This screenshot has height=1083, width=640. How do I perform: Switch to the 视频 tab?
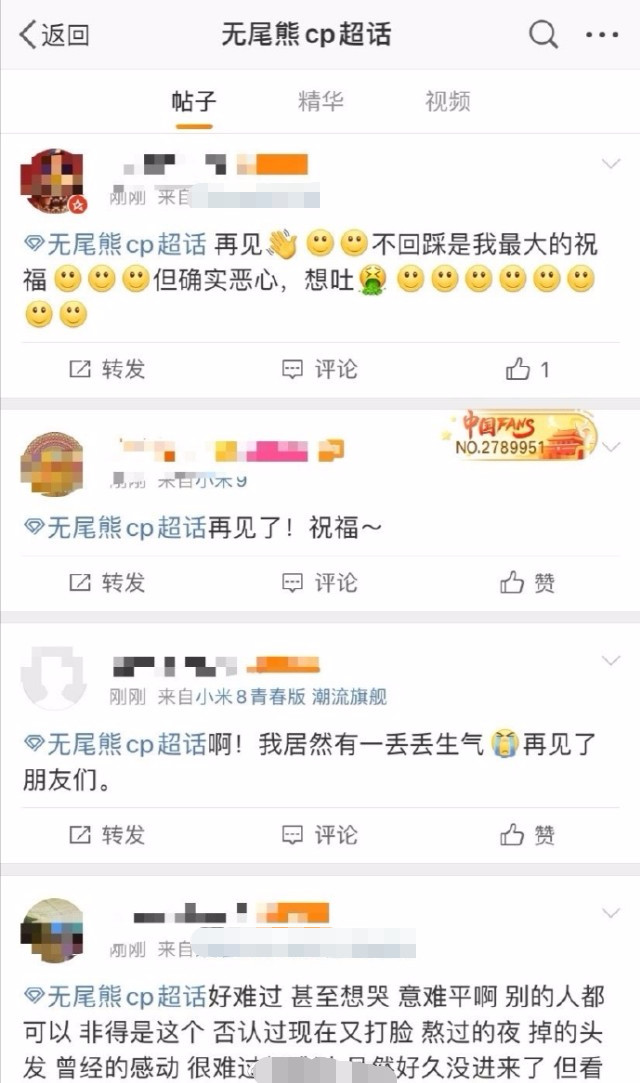click(447, 101)
